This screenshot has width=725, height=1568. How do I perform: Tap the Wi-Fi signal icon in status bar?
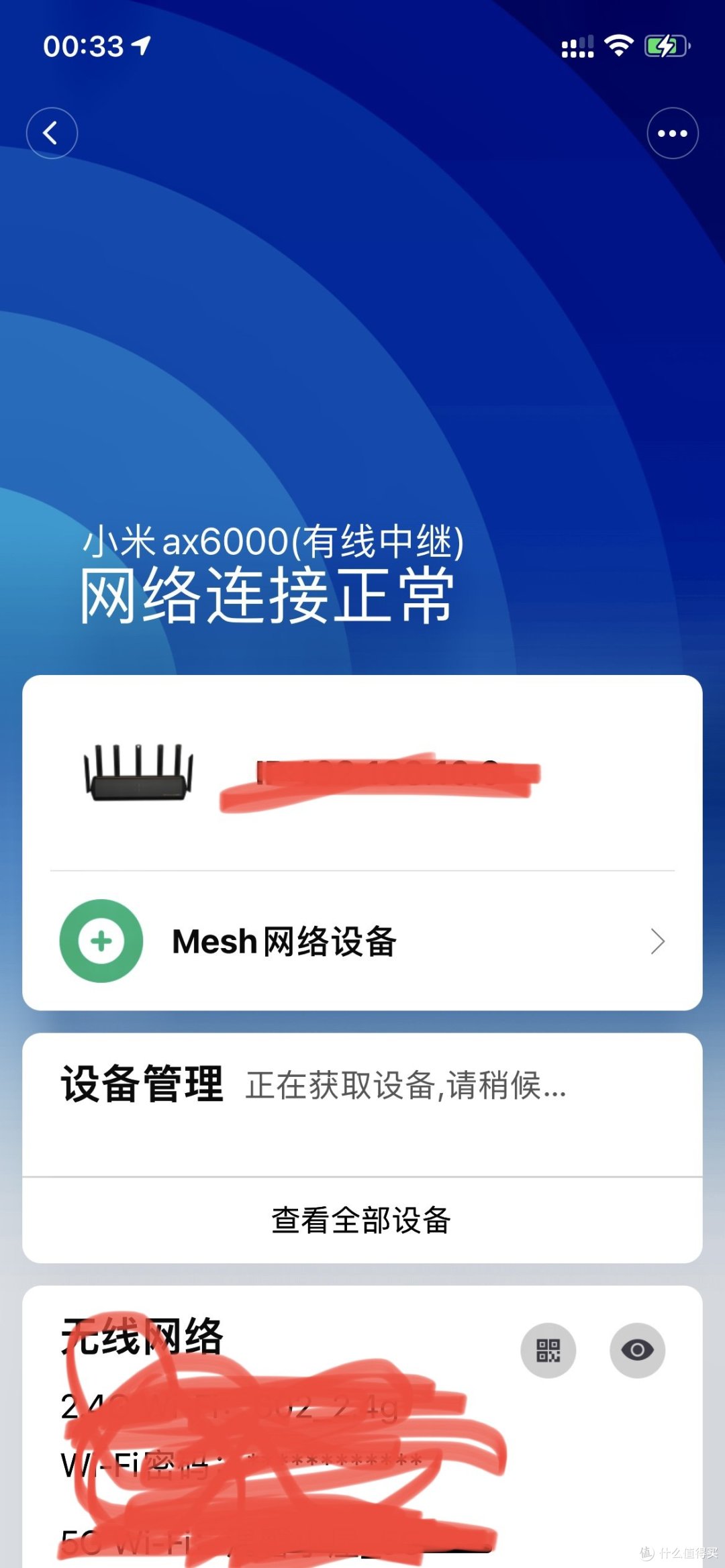point(618,44)
